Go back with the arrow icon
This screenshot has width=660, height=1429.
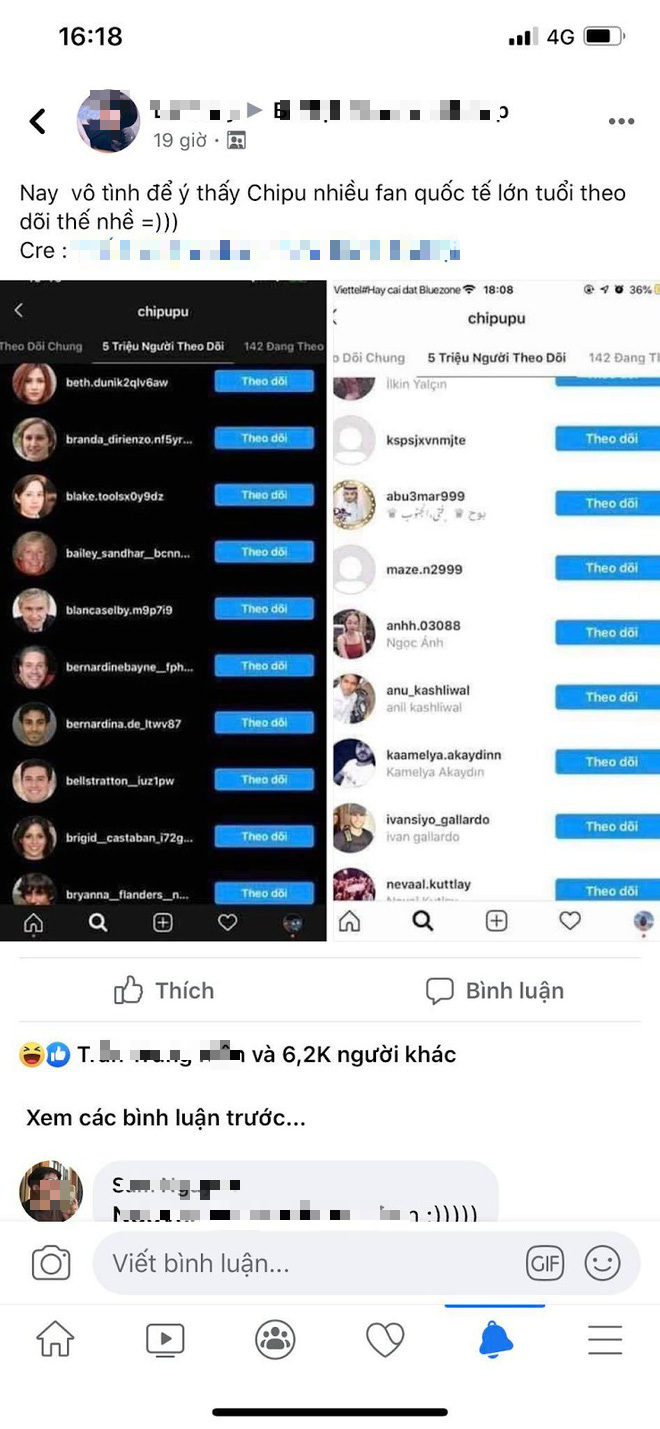click(x=38, y=122)
